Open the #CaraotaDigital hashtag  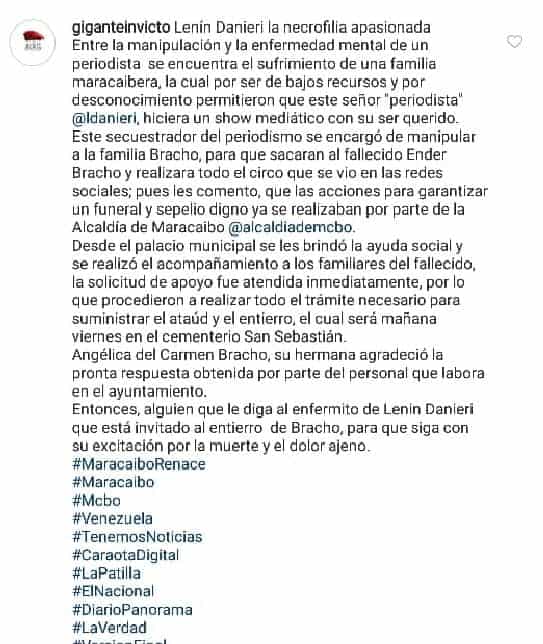click(125, 555)
